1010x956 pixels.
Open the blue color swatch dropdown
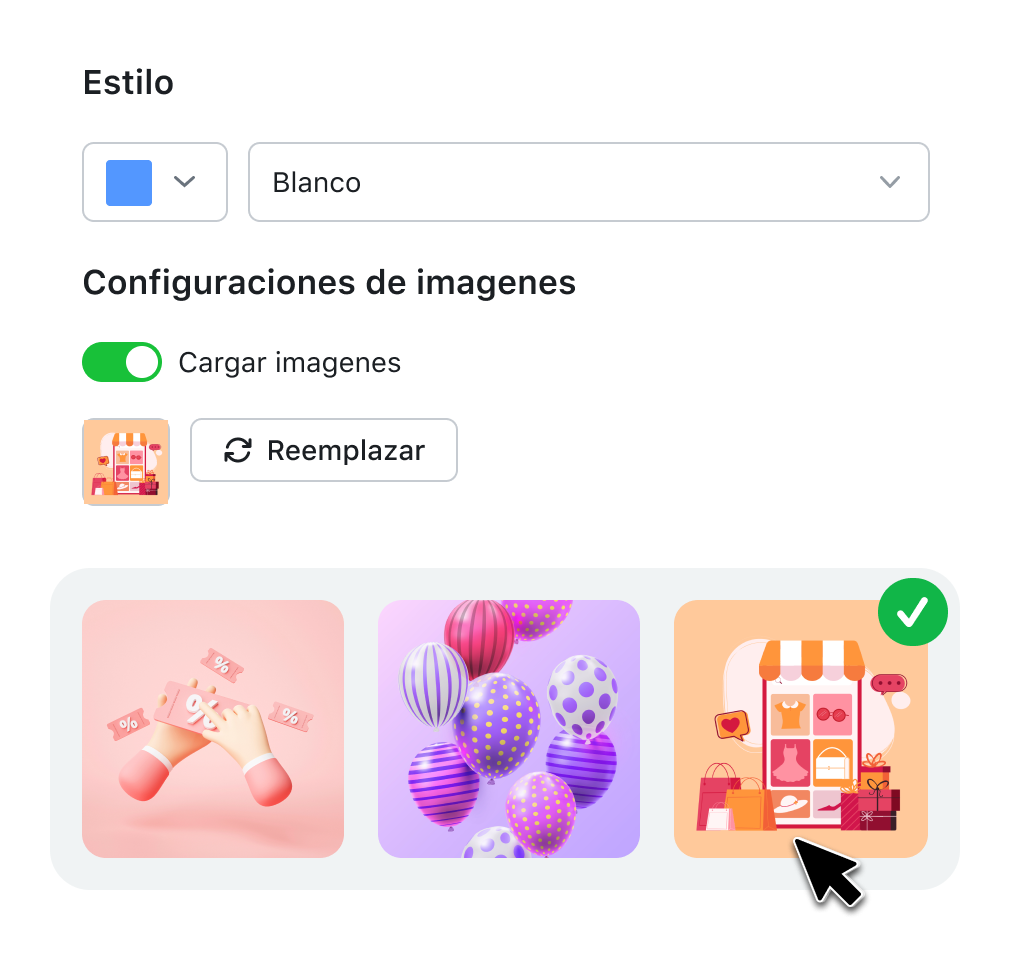click(x=154, y=182)
